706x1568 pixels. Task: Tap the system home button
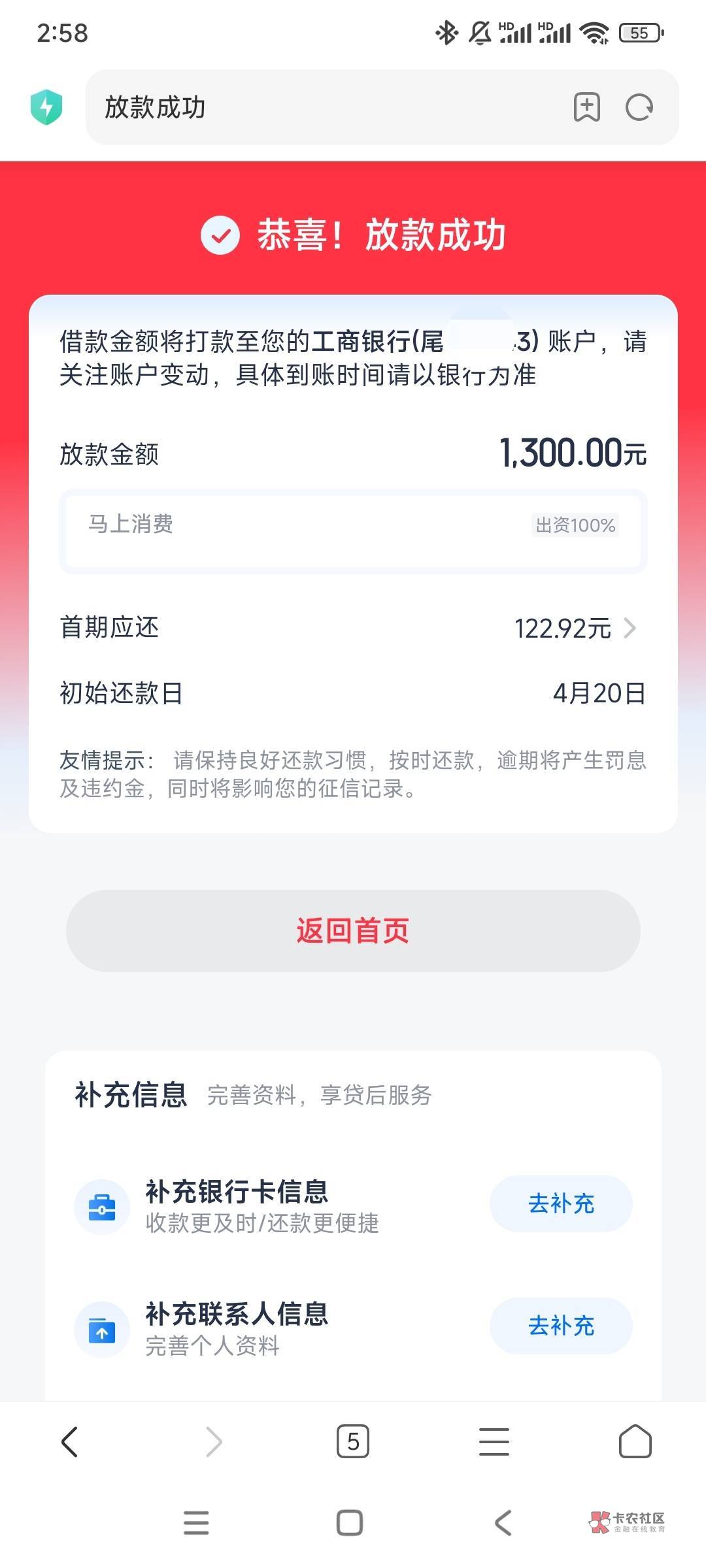[x=350, y=1522]
